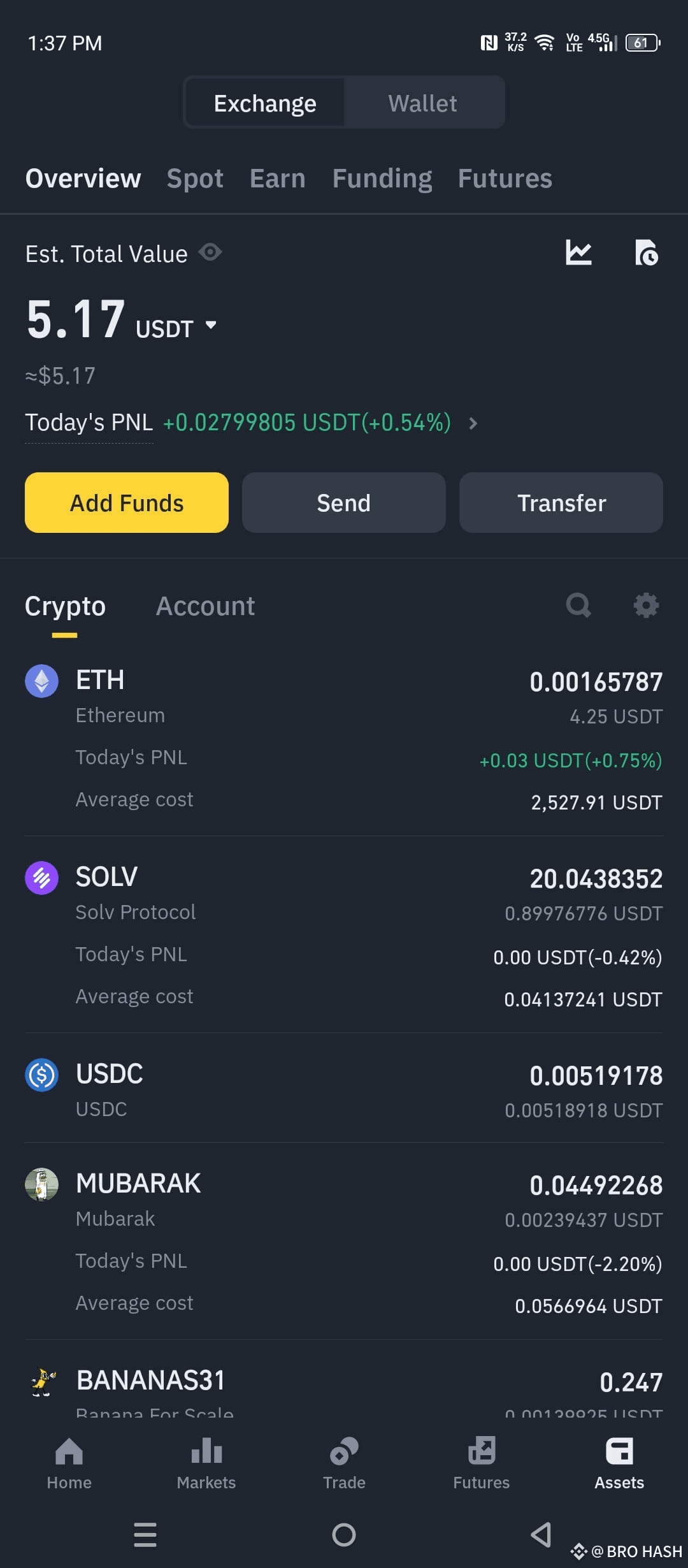Open the asset analysis pie icon

648,253
